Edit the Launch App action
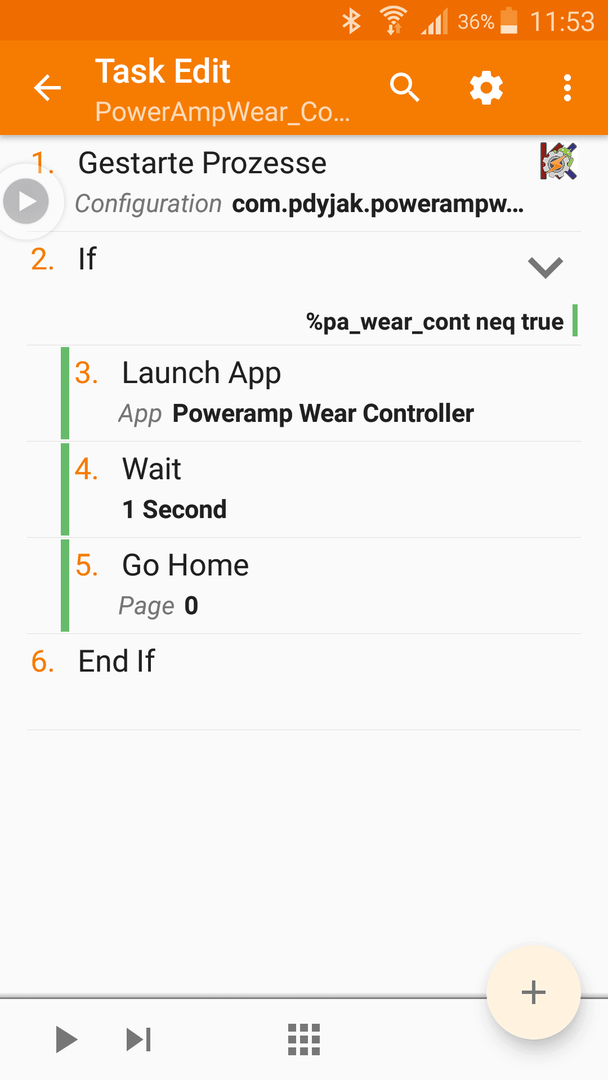This screenshot has height=1080, width=608. click(x=321, y=393)
